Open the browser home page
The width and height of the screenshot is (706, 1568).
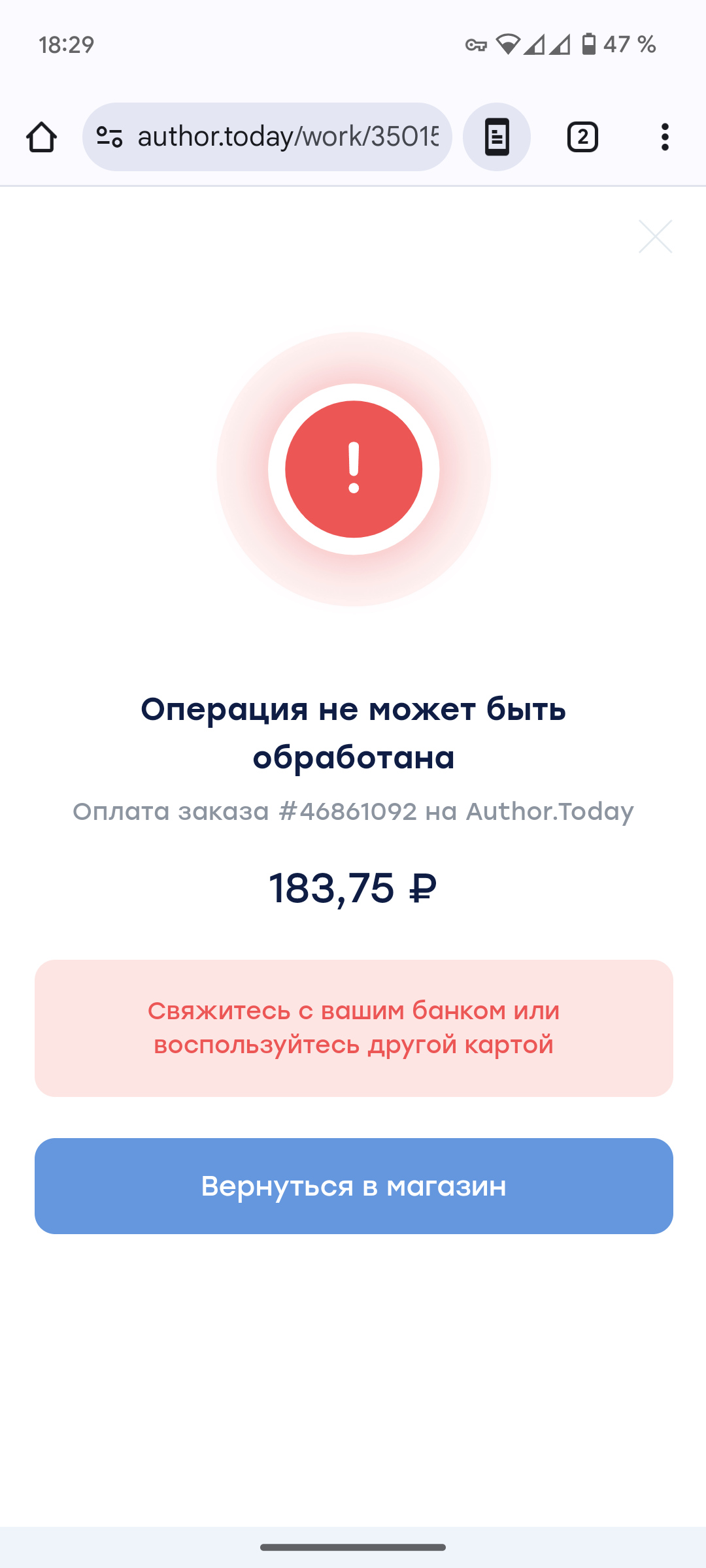pyautogui.click(x=41, y=137)
